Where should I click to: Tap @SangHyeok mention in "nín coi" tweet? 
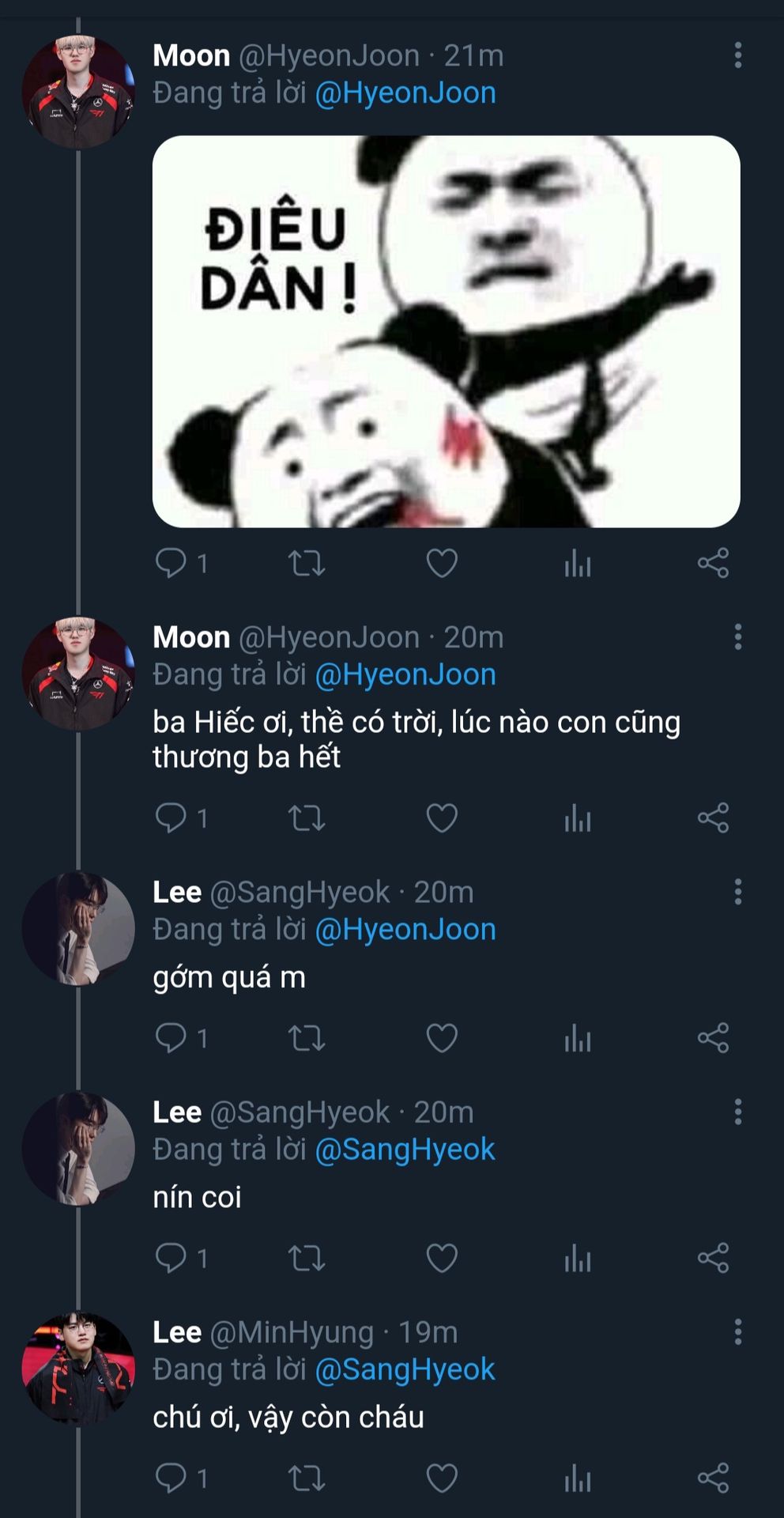[405, 1150]
